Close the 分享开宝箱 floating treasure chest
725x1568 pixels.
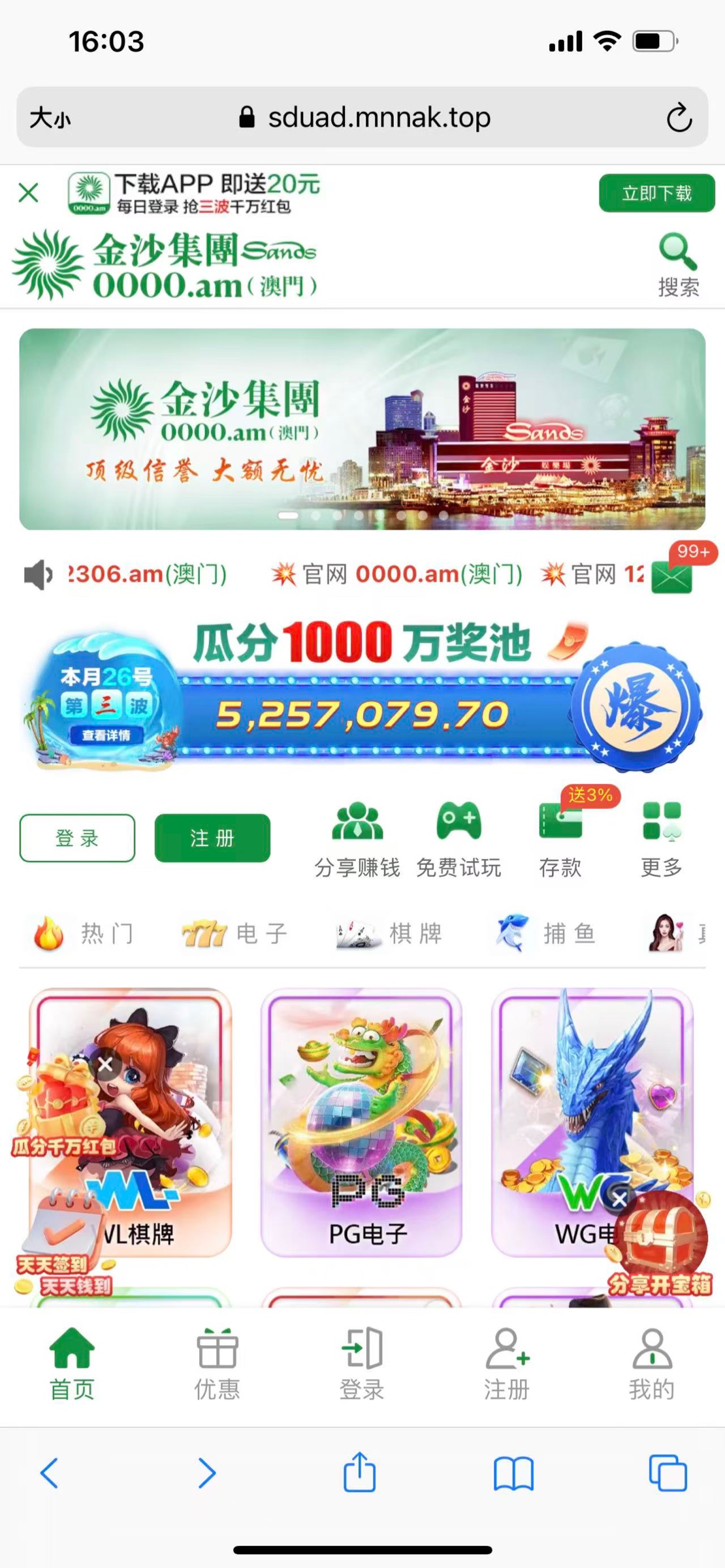[x=620, y=1198]
